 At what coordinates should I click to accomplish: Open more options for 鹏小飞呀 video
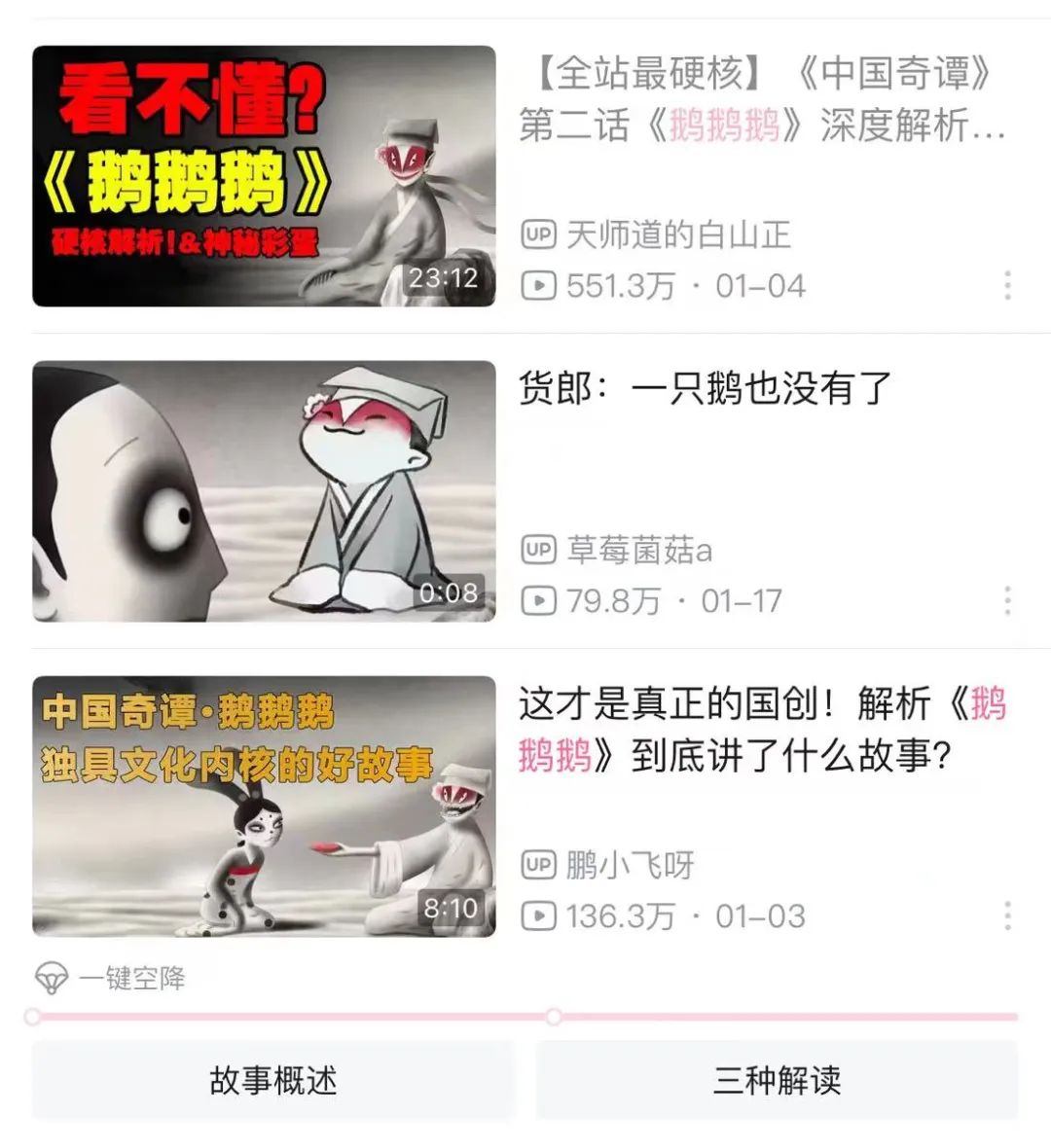click(1008, 915)
